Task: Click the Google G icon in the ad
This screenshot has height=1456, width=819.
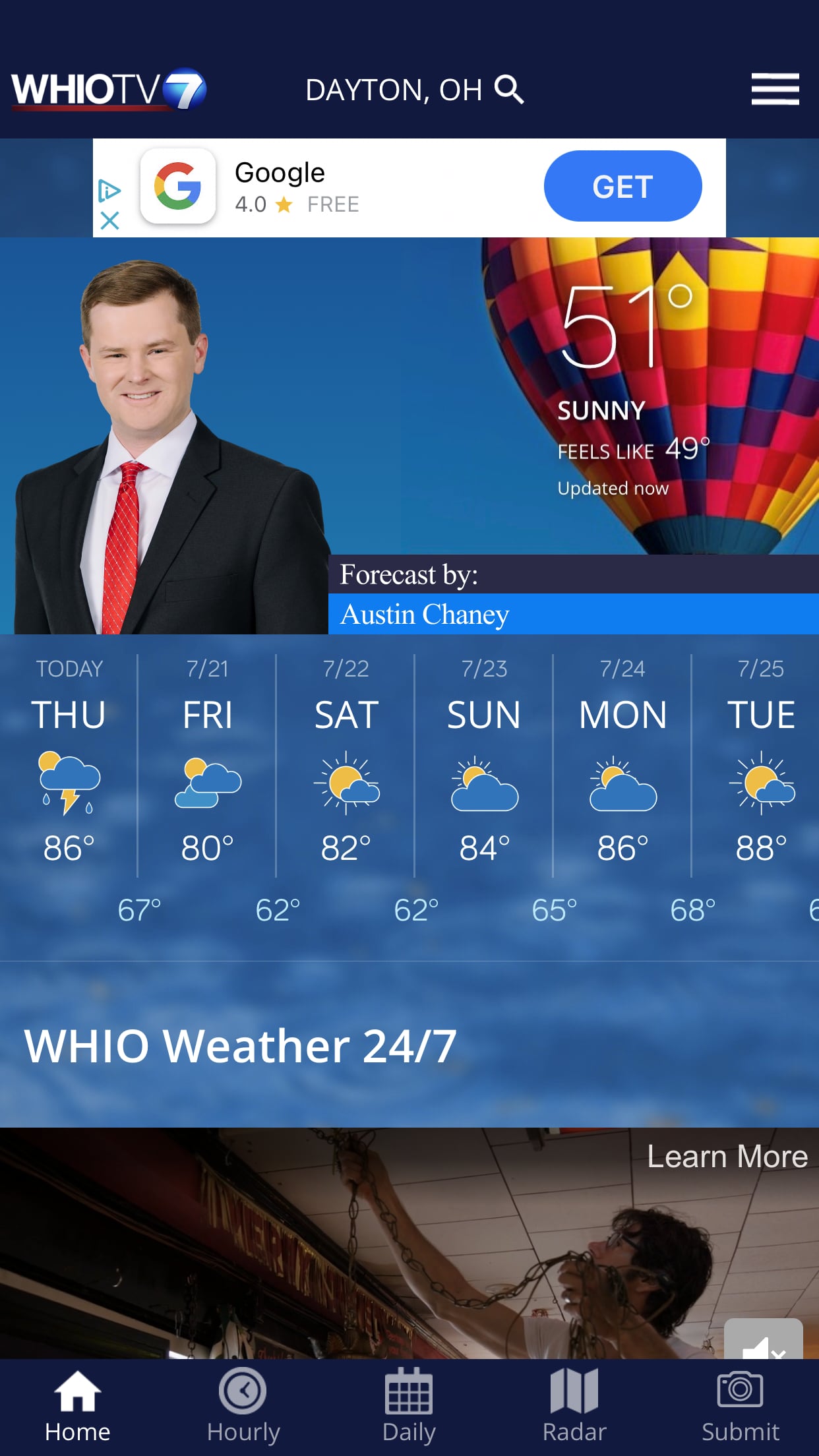Action: click(179, 187)
